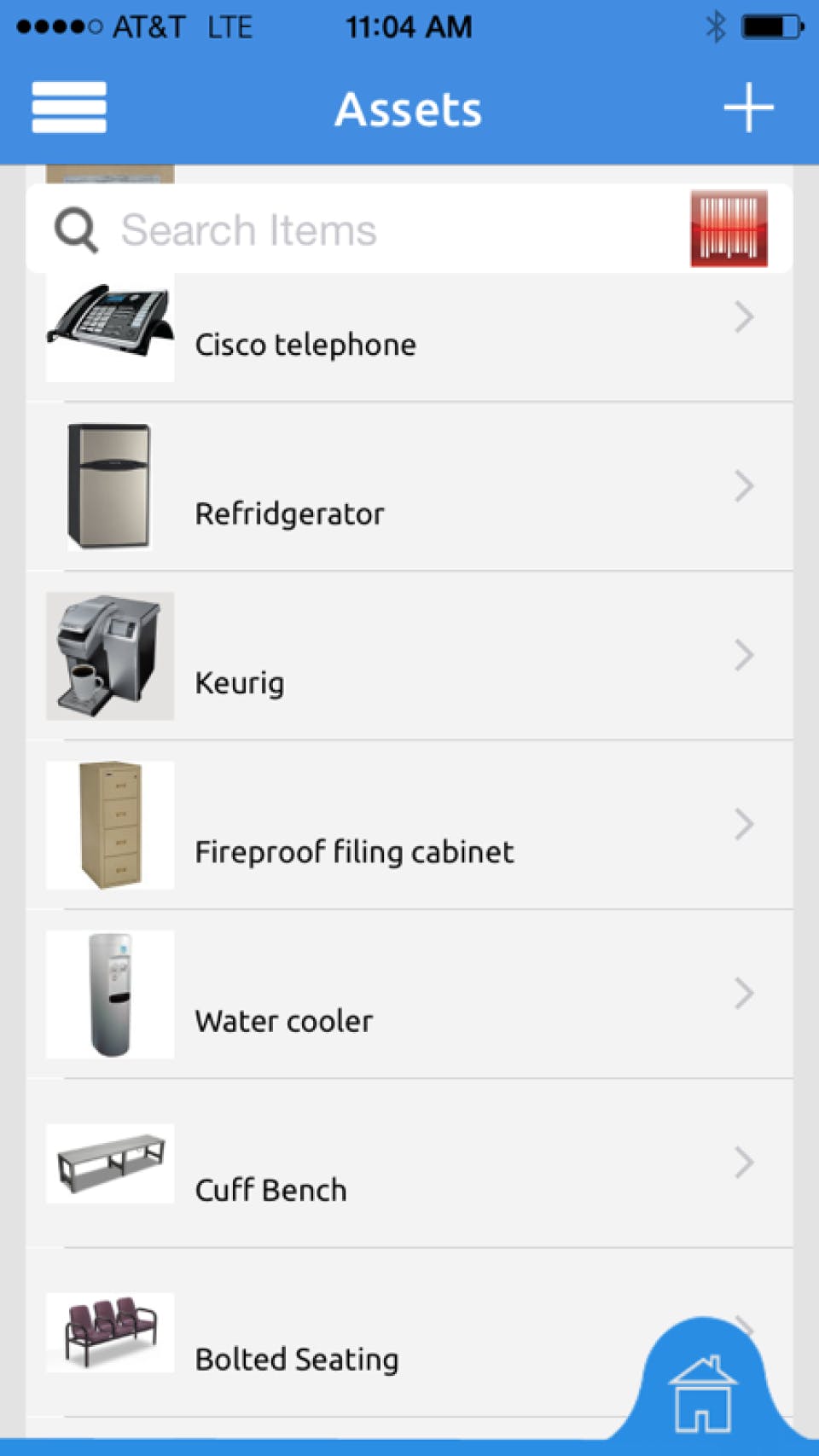Open Fireproof filing cabinet
The image size is (819, 1456).
point(409,826)
